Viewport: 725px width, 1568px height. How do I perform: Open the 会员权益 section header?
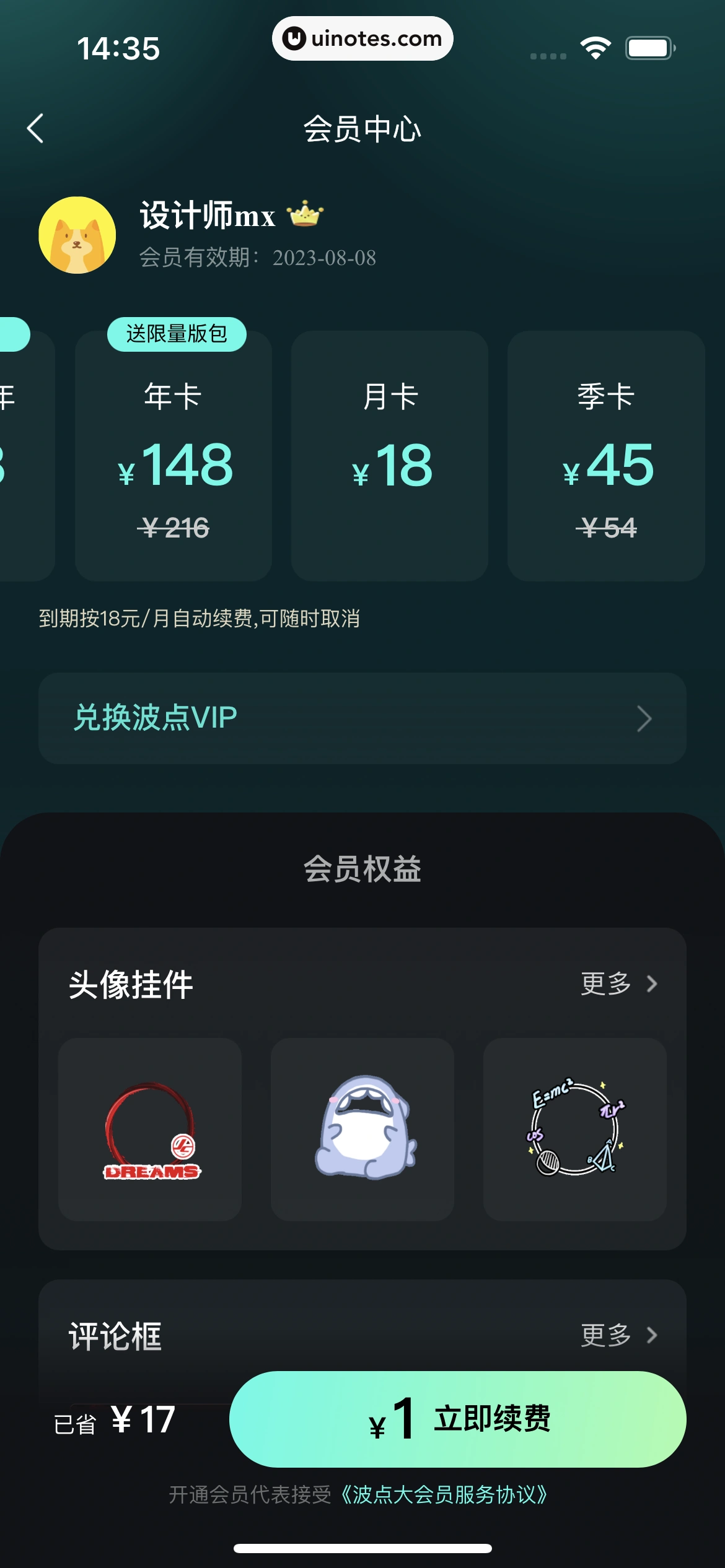coord(362,868)
